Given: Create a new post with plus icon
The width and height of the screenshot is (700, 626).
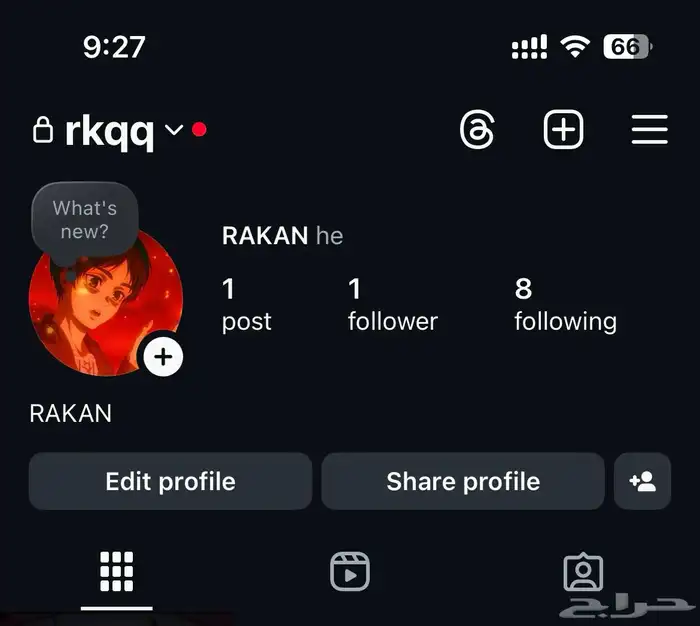Looking at the screenshot, I should (x=563, y=130).
